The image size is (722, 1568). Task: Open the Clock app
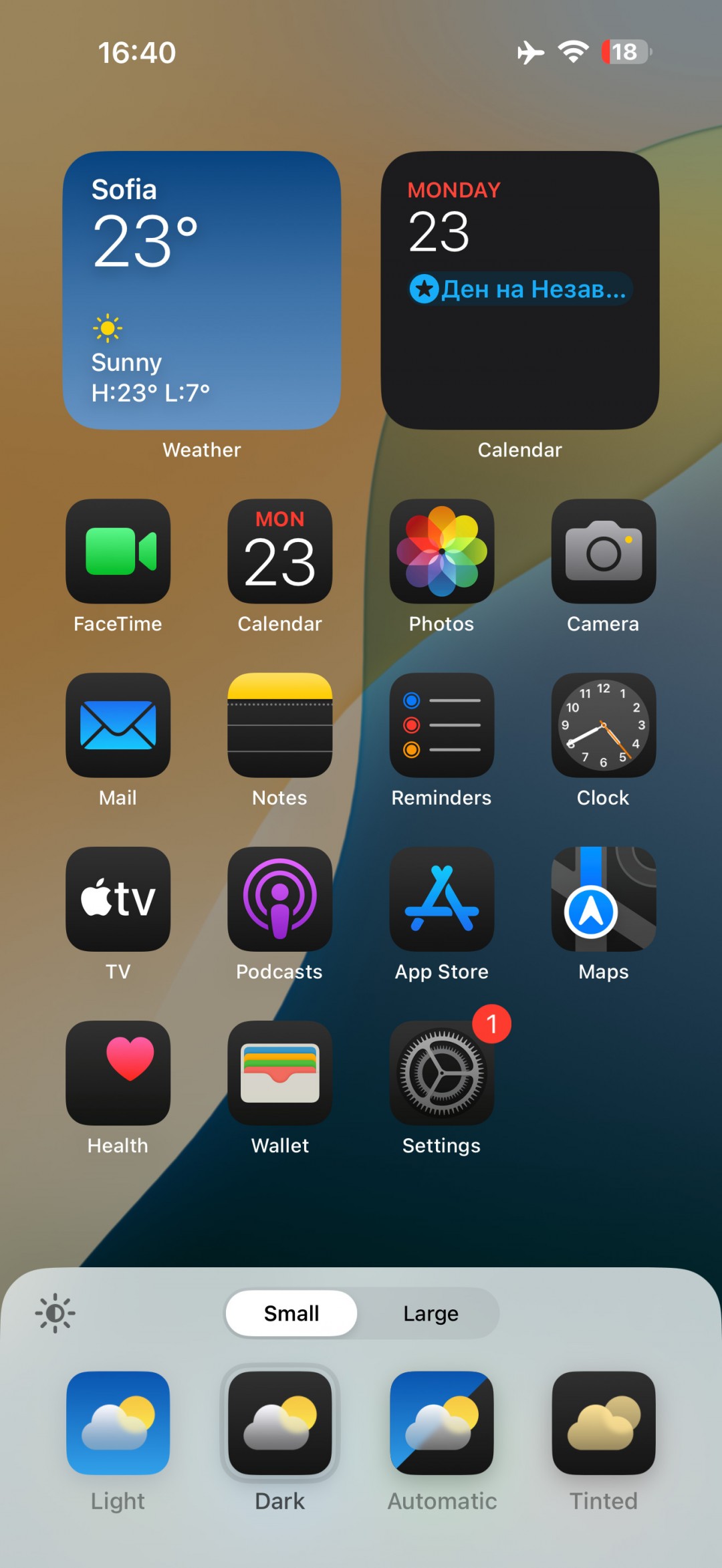(x=603, y=725)
